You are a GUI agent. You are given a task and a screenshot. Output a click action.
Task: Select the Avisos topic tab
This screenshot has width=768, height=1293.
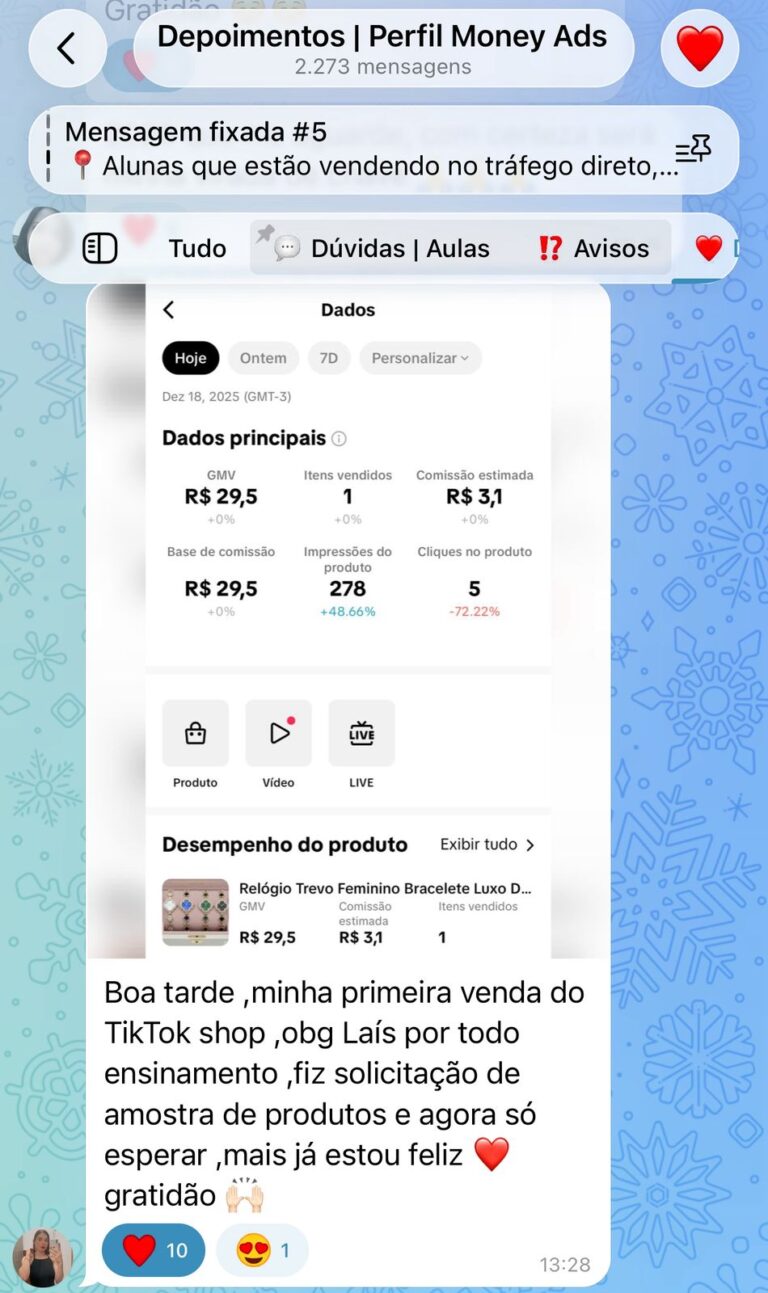[x=594, y=248]
